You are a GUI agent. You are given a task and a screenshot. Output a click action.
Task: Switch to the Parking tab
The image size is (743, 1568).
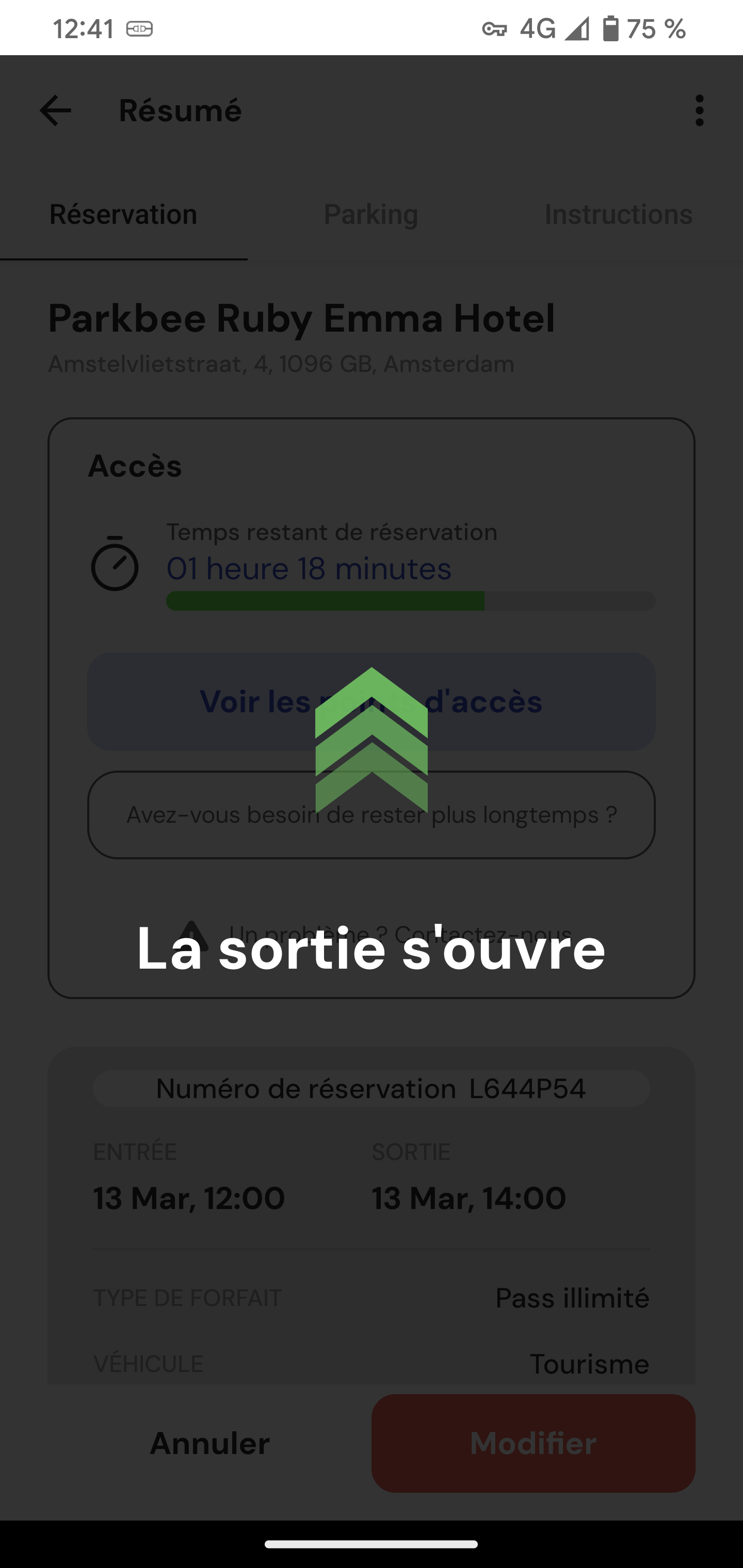point(371,214)
